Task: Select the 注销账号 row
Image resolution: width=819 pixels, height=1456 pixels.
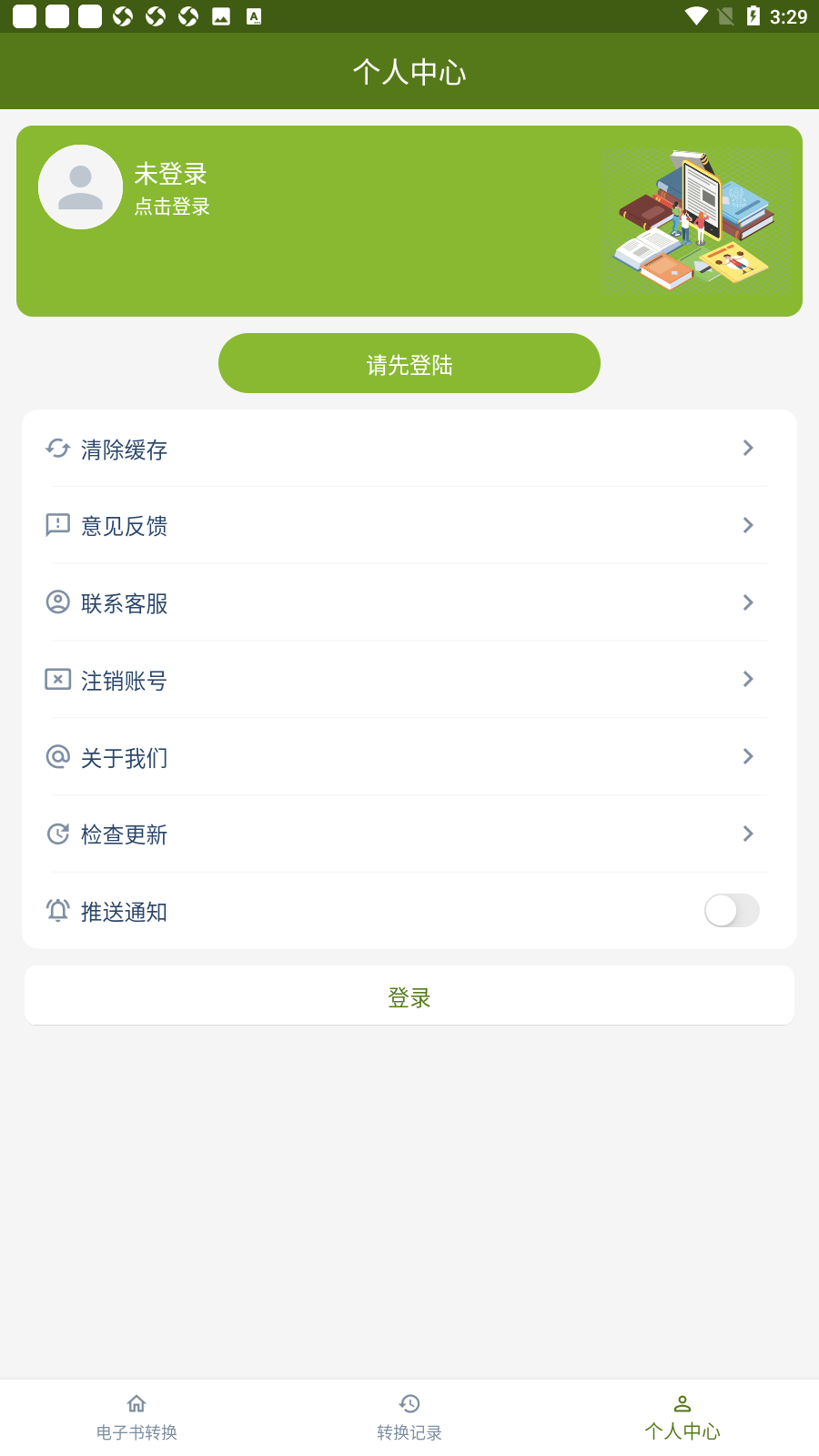Action: [x=409, y=680]
